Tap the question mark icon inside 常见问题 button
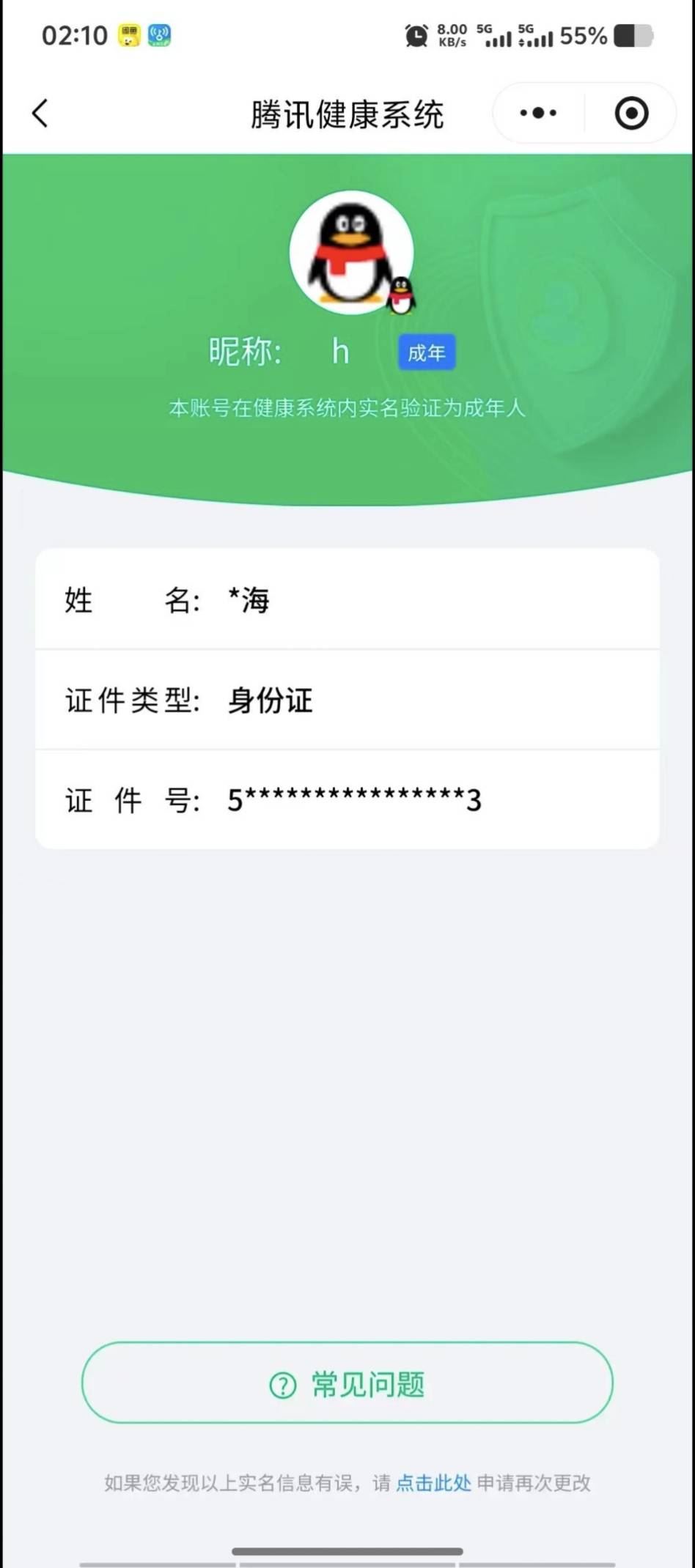 click(x=282, y=1385)
